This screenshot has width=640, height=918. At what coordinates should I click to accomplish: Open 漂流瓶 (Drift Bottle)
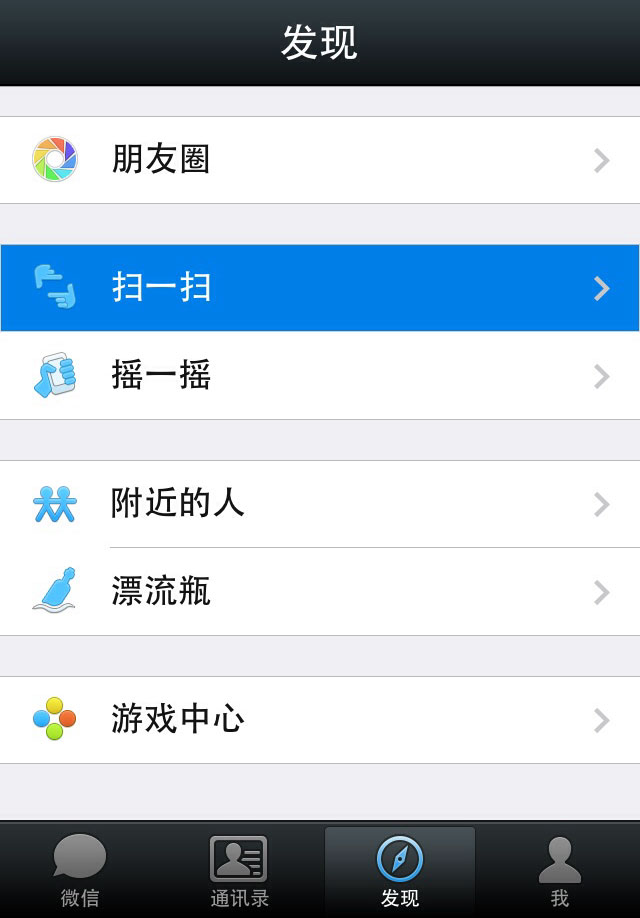pyautogui.click(x=320, y=592)
